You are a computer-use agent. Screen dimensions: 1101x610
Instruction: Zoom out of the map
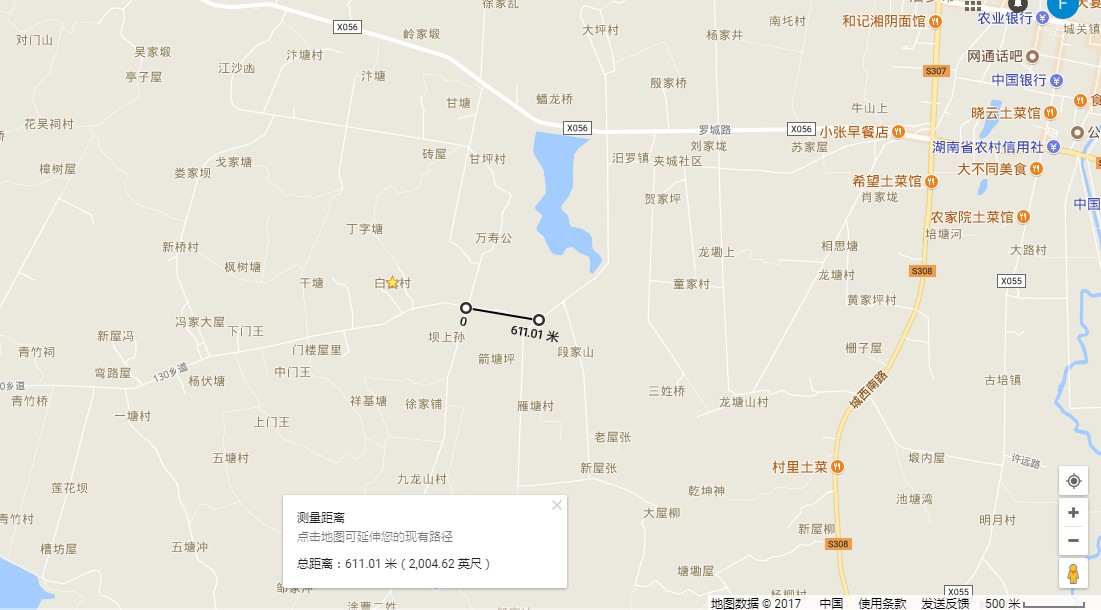point(1073,540)
